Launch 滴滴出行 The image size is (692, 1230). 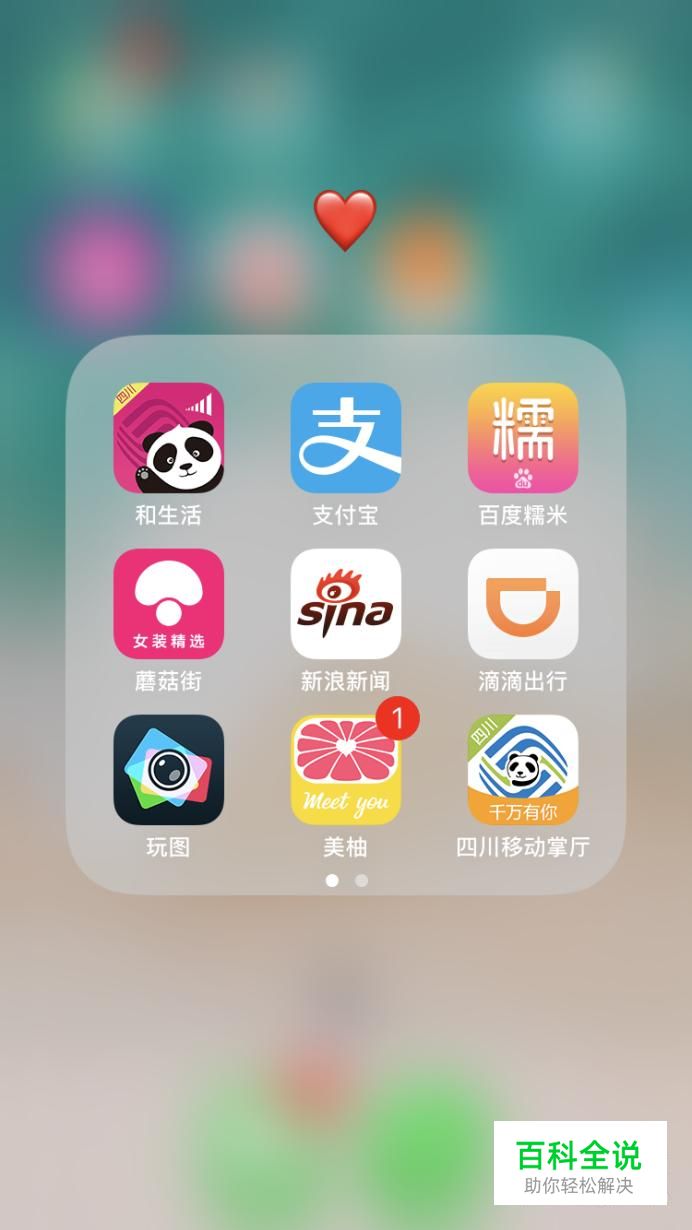coord(523,604)
